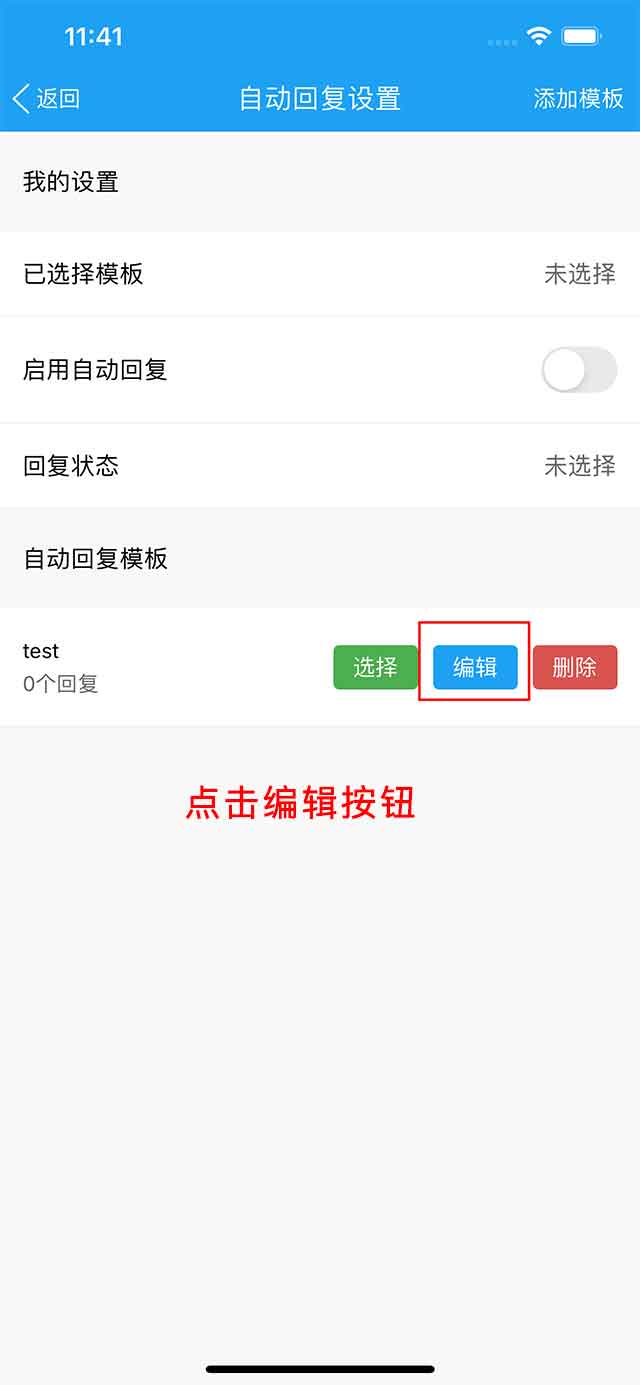Open the 已选择模板 row

(320, 273)
